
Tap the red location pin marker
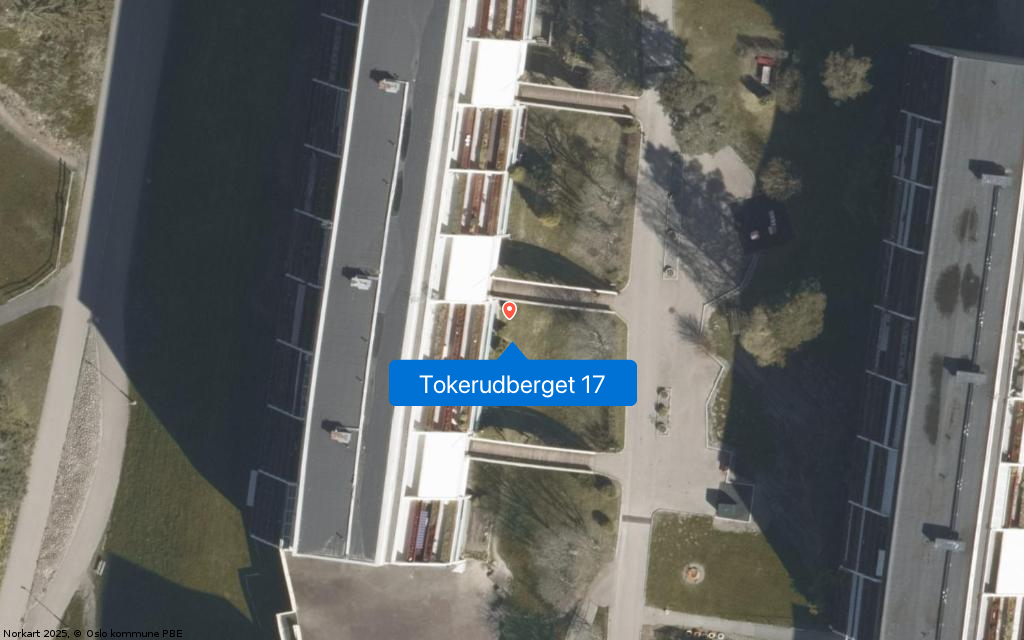[509, 310]
